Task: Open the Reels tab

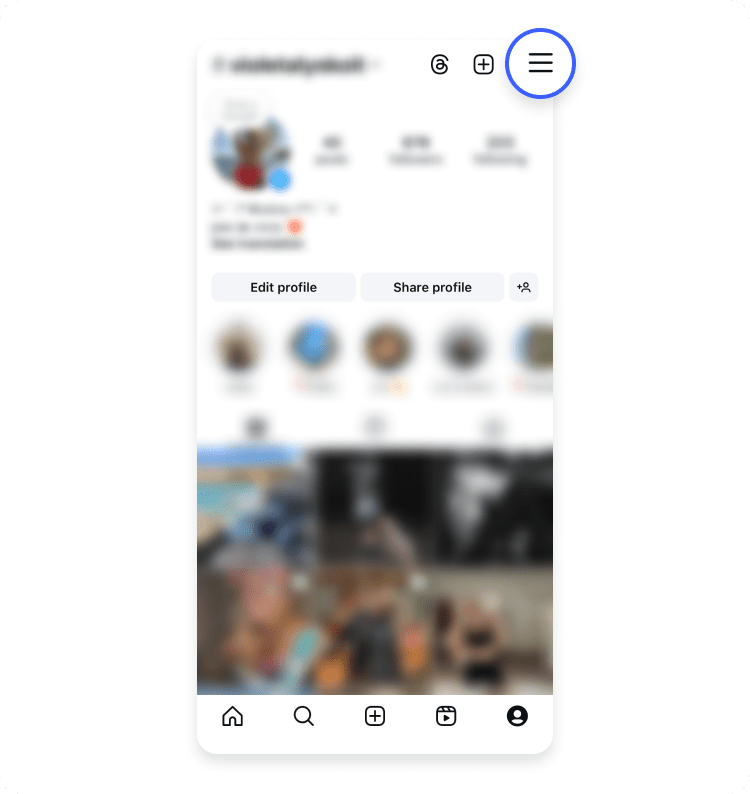Action: click(x=446, y=716)
